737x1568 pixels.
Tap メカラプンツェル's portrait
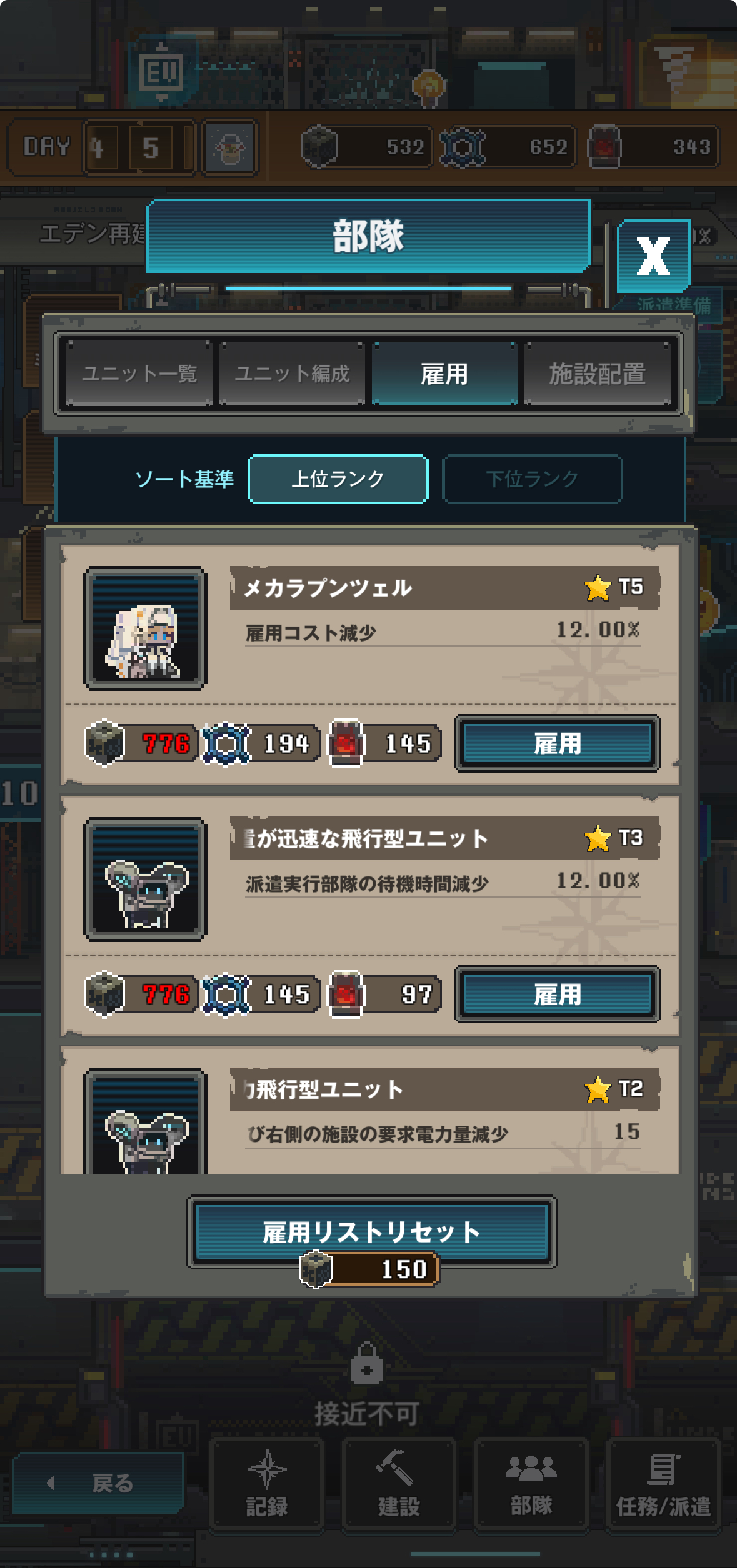(x=145, y=628)
